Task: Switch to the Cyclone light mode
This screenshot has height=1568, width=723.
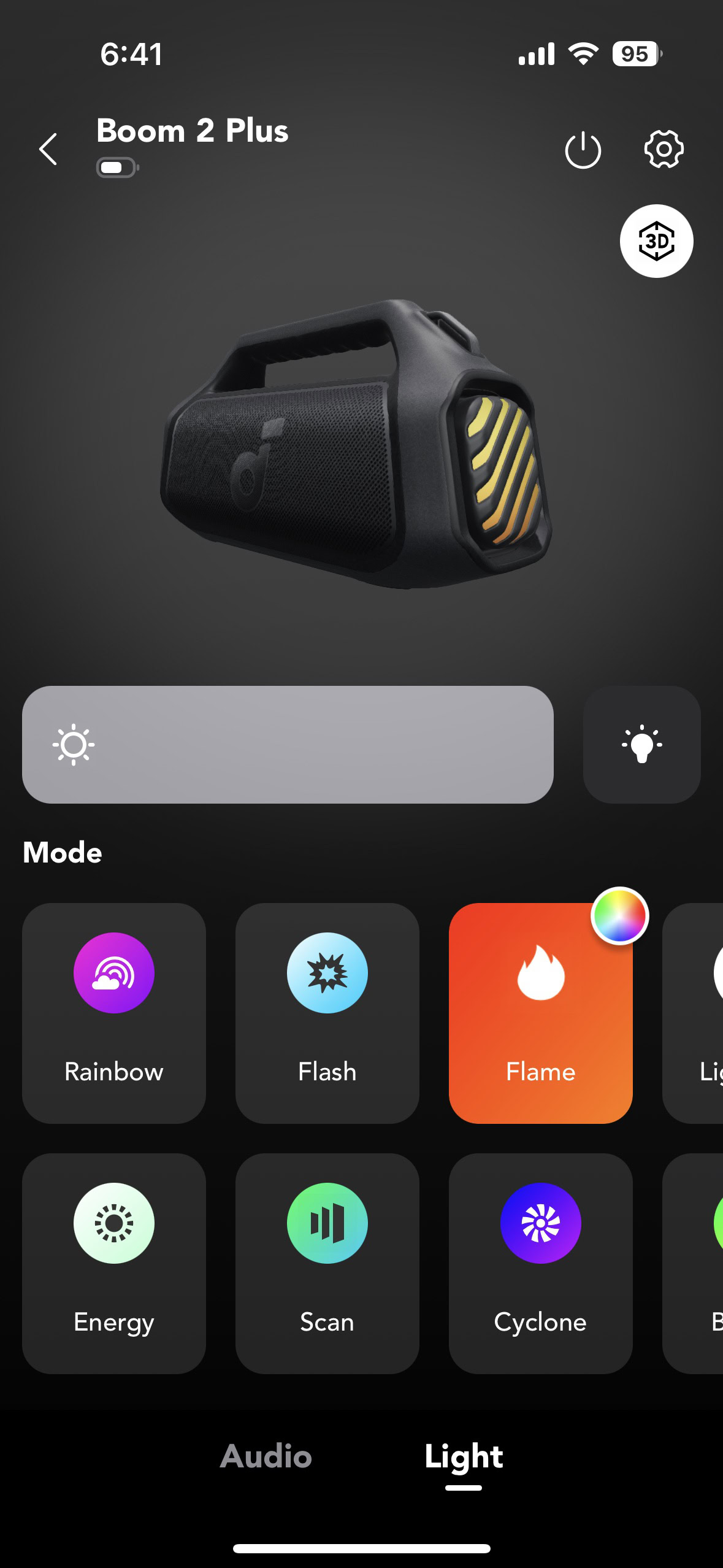Action: coord(540,1263)
